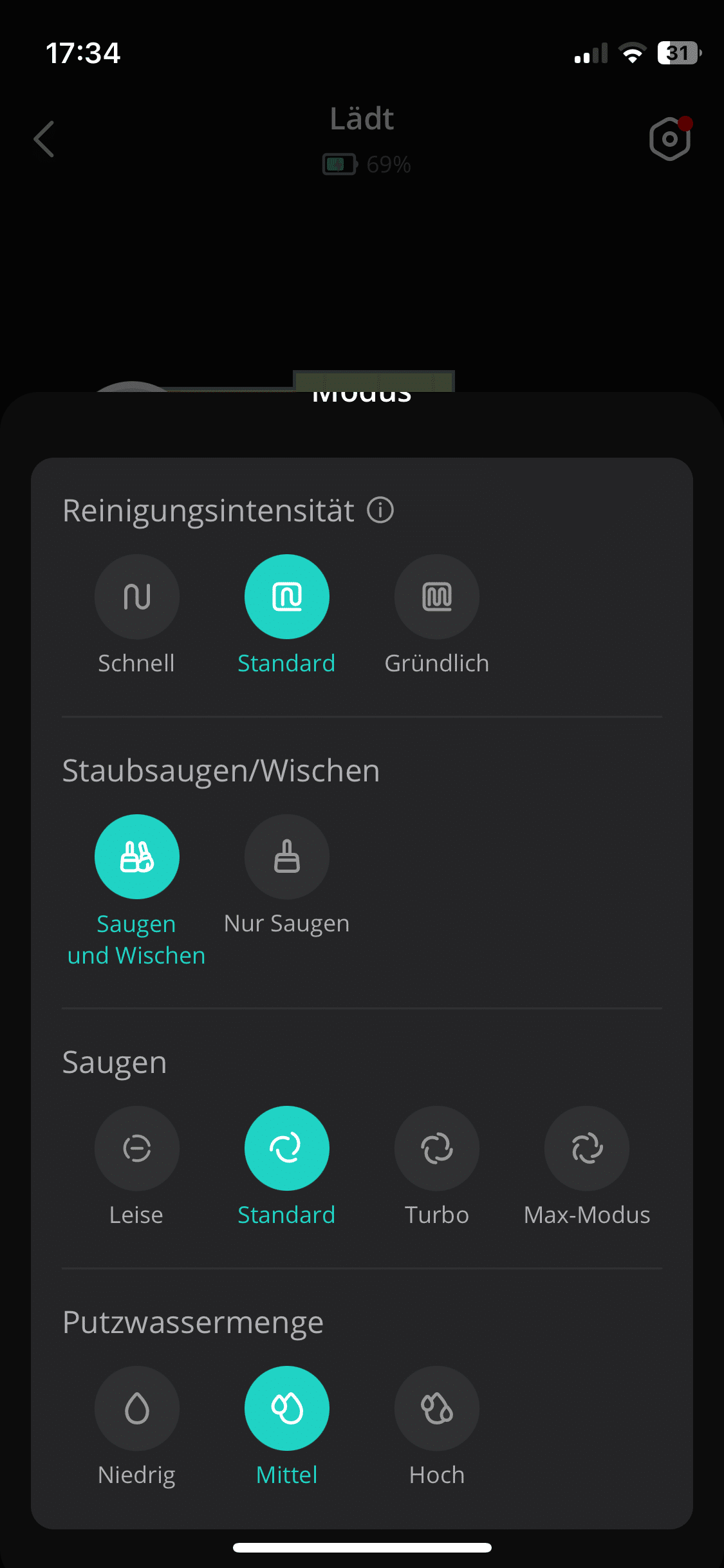Select Schnell cleaning intensity
The image size is (724, 1568).
pyautogui.click(x=136, y=597)
